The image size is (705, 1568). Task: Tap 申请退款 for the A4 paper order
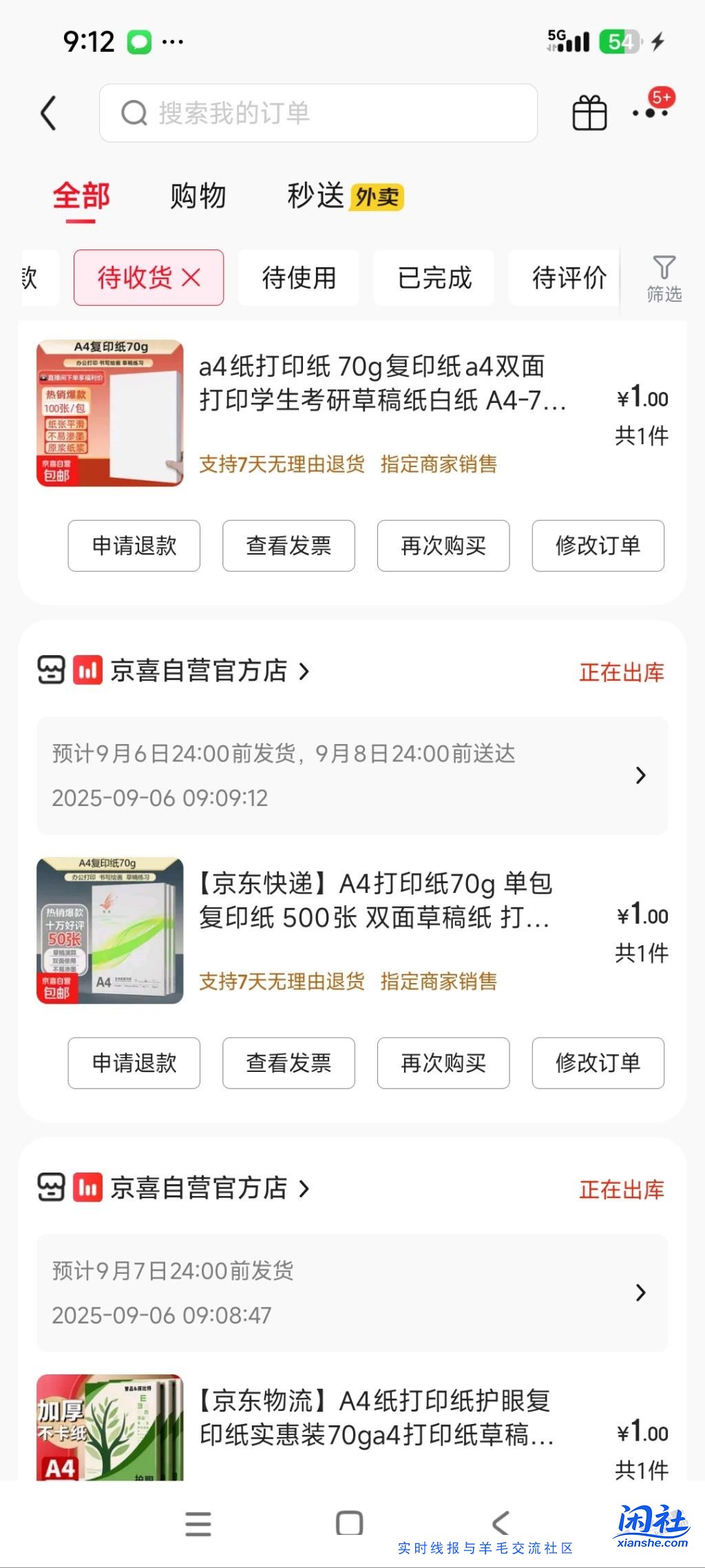coord(134,546)
